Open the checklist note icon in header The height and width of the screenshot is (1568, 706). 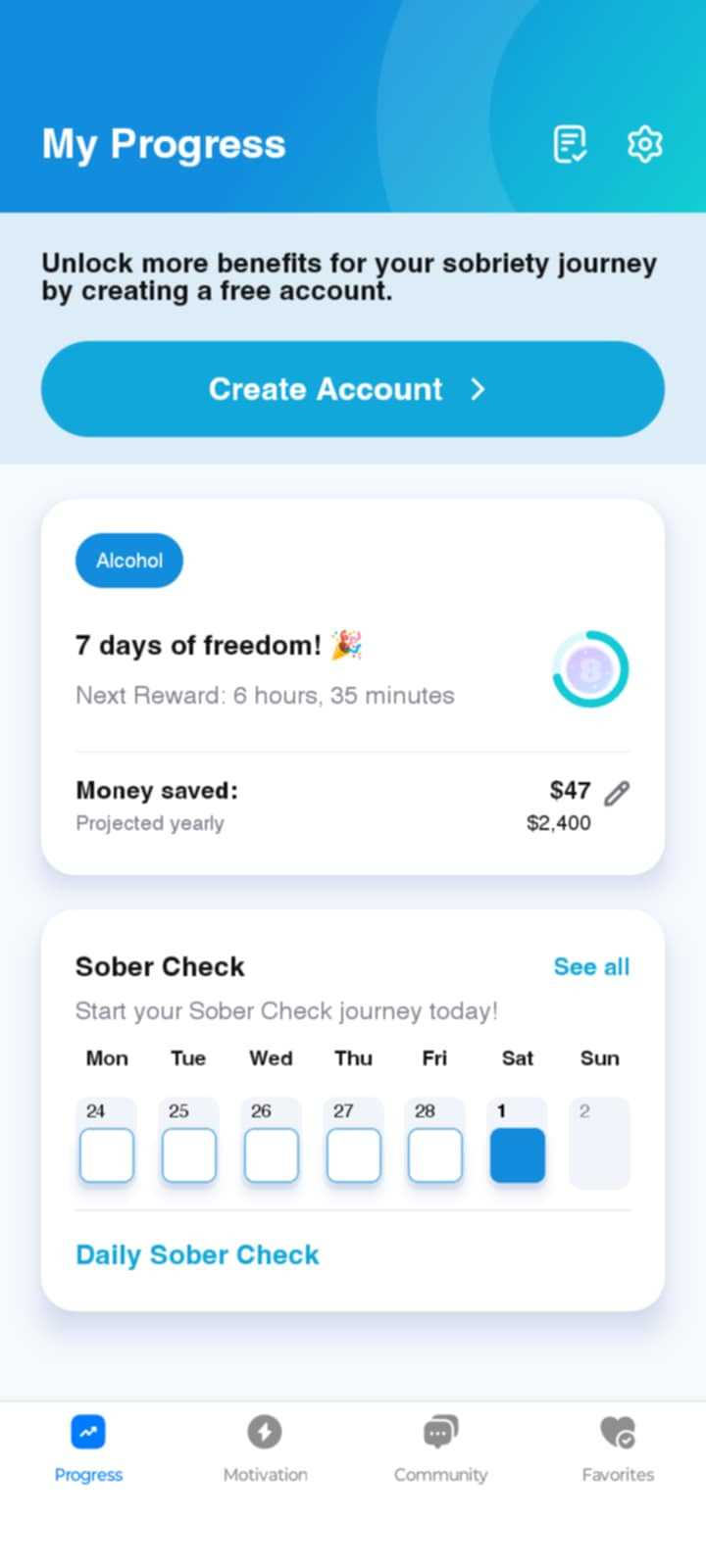(570, 144)
